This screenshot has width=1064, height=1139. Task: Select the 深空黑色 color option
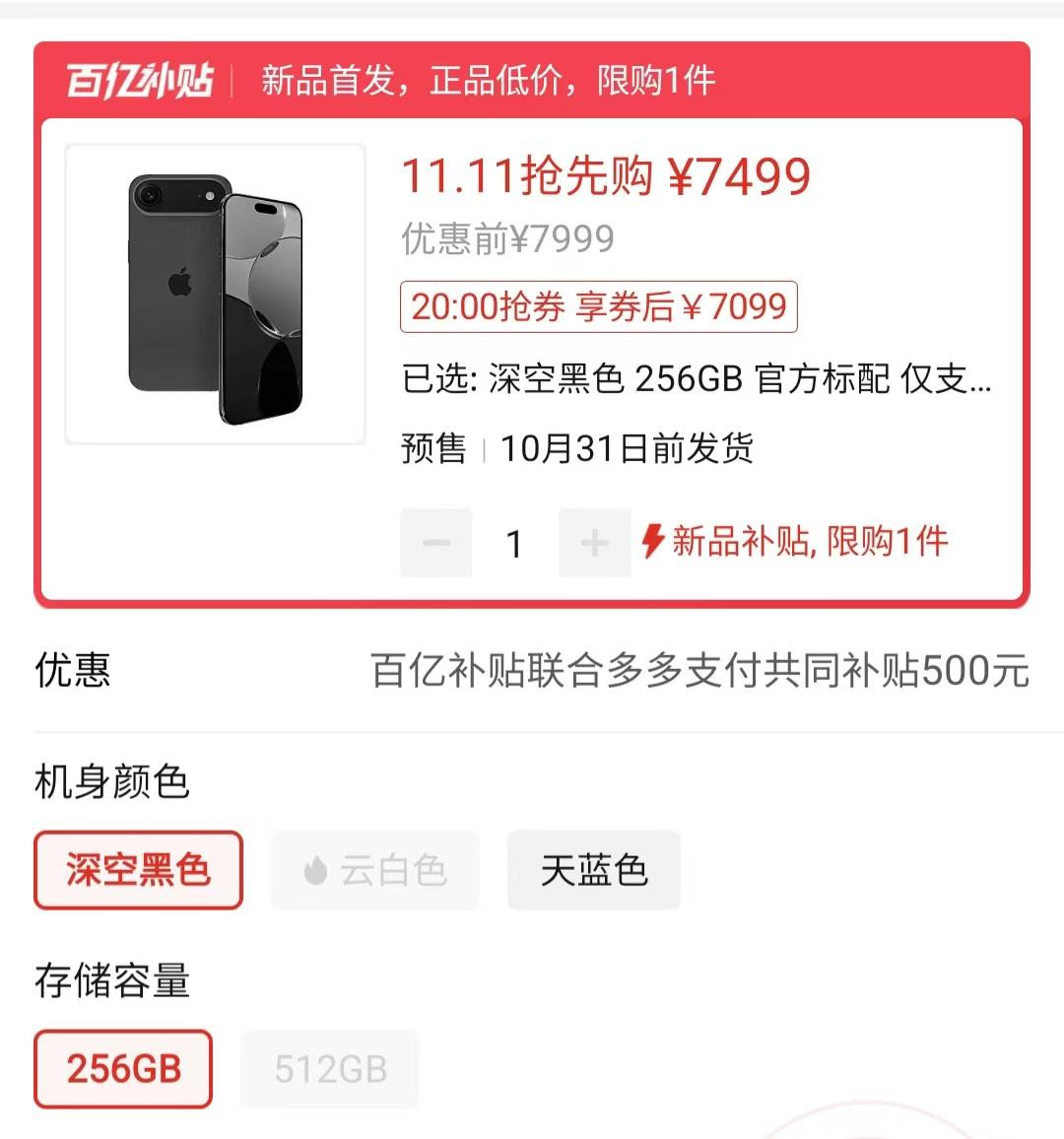pos(137,871)
